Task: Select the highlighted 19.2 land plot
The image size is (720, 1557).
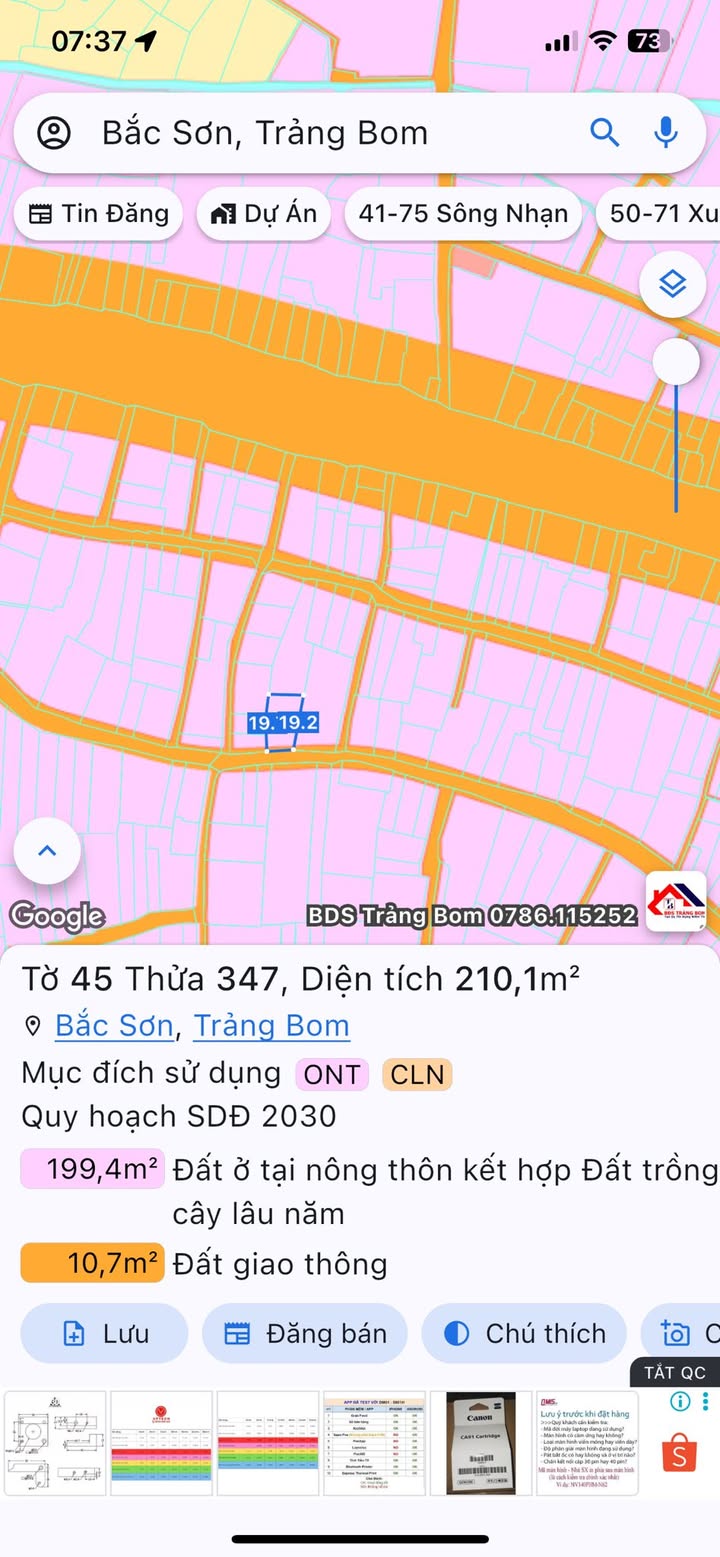Action: [x=283, y=722]
